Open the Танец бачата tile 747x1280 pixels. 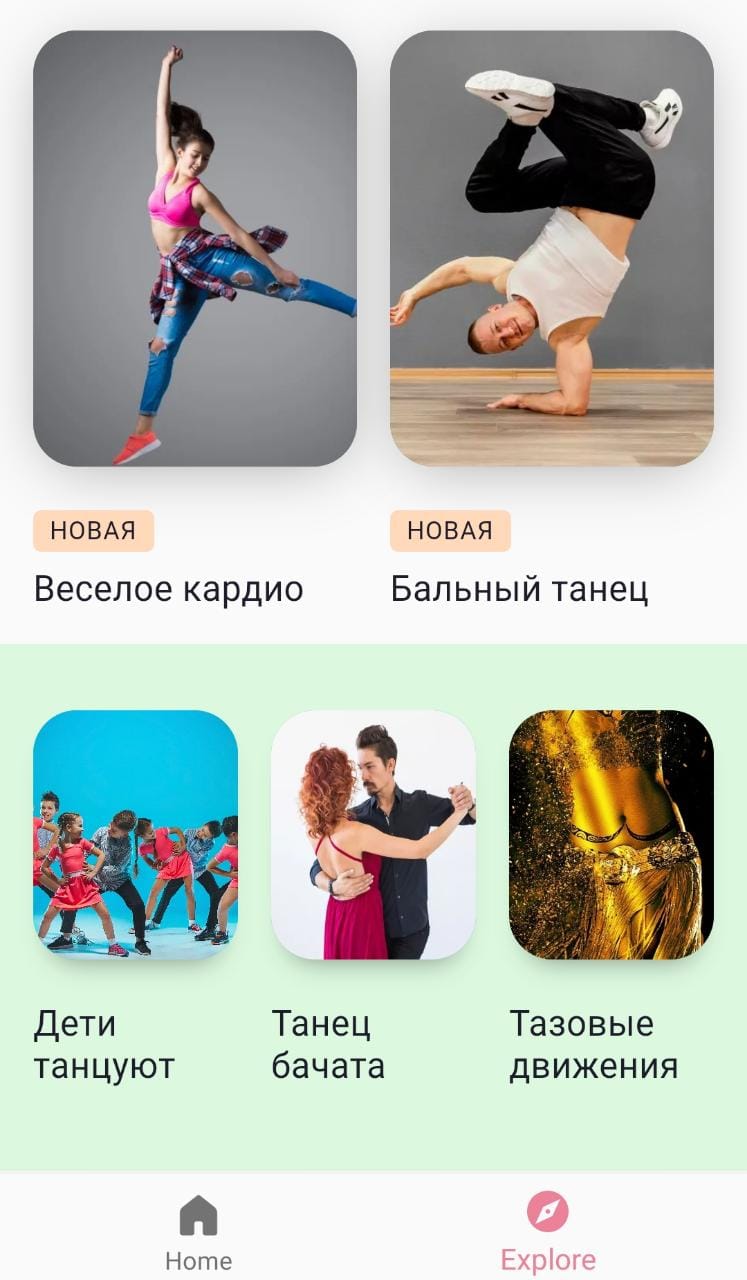coord(373,835)
